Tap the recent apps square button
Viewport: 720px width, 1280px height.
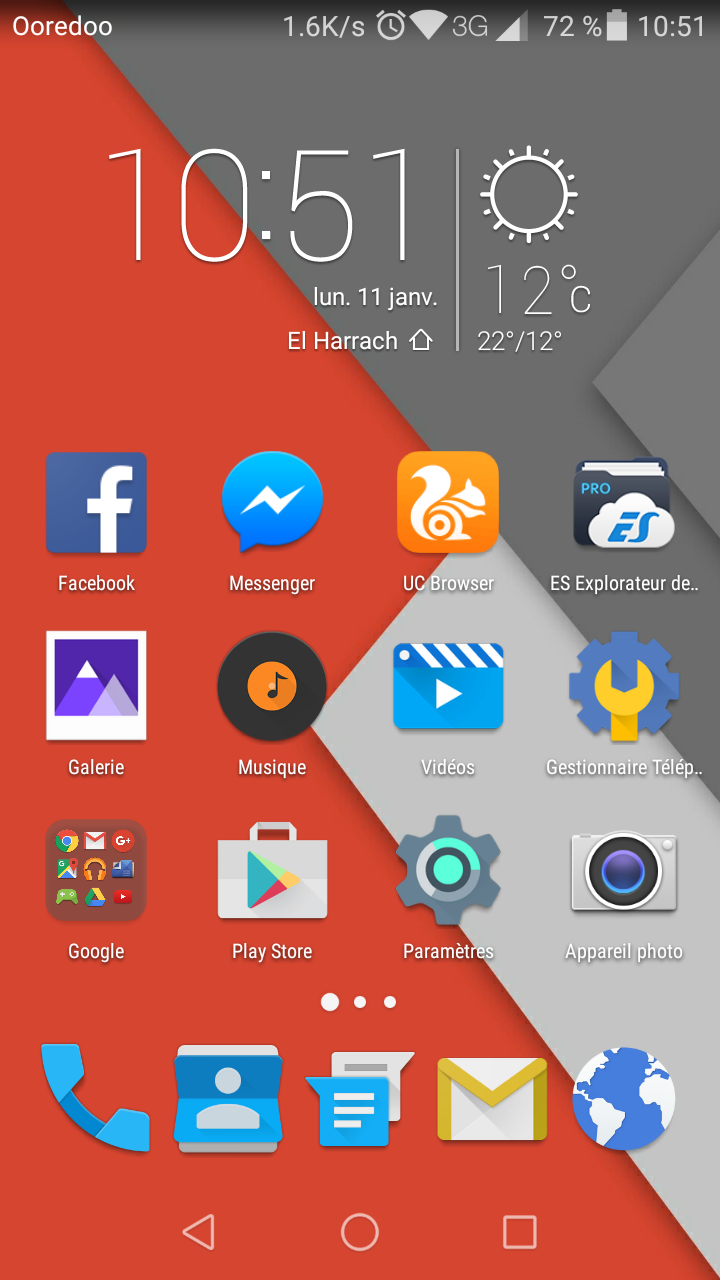tap(520, 1232)
